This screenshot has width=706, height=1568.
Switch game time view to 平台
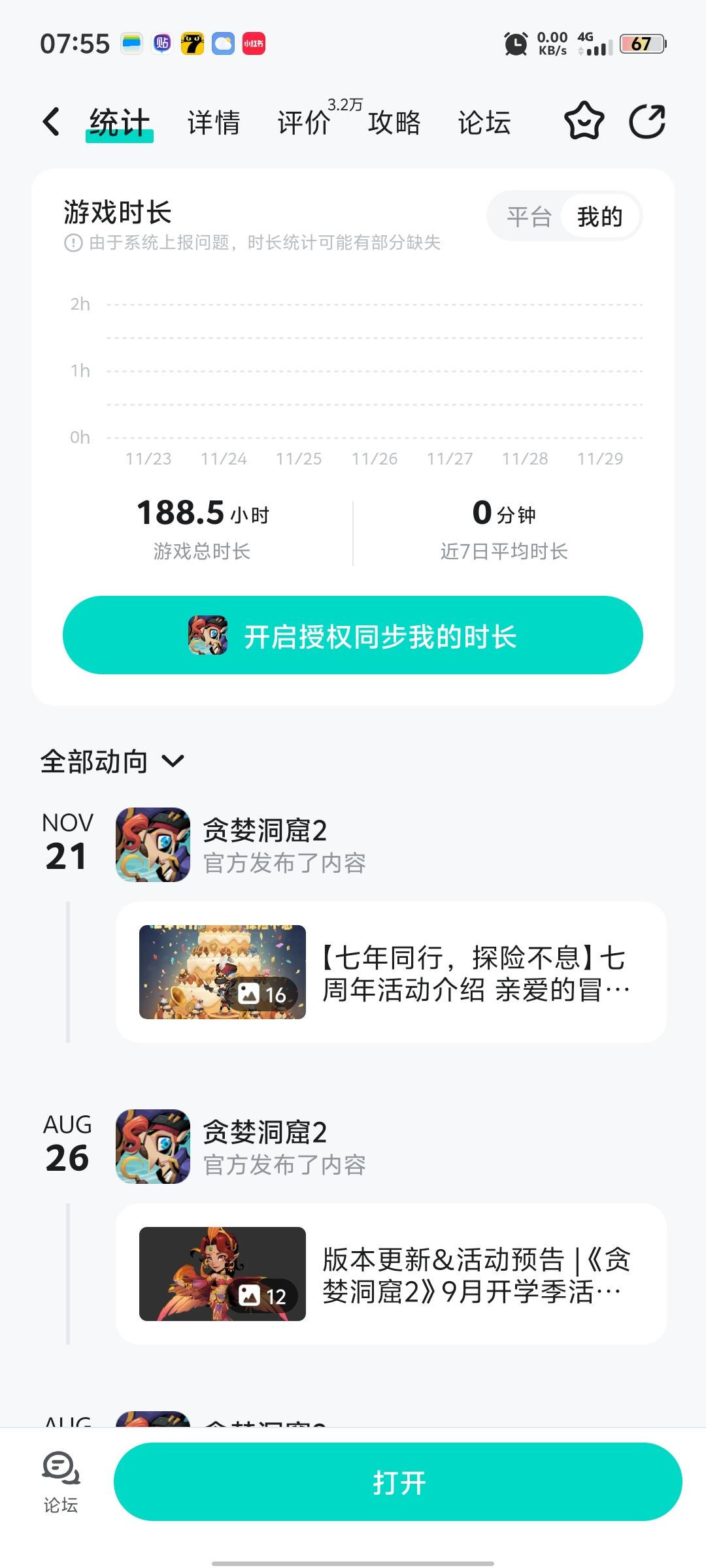point(529,216)
